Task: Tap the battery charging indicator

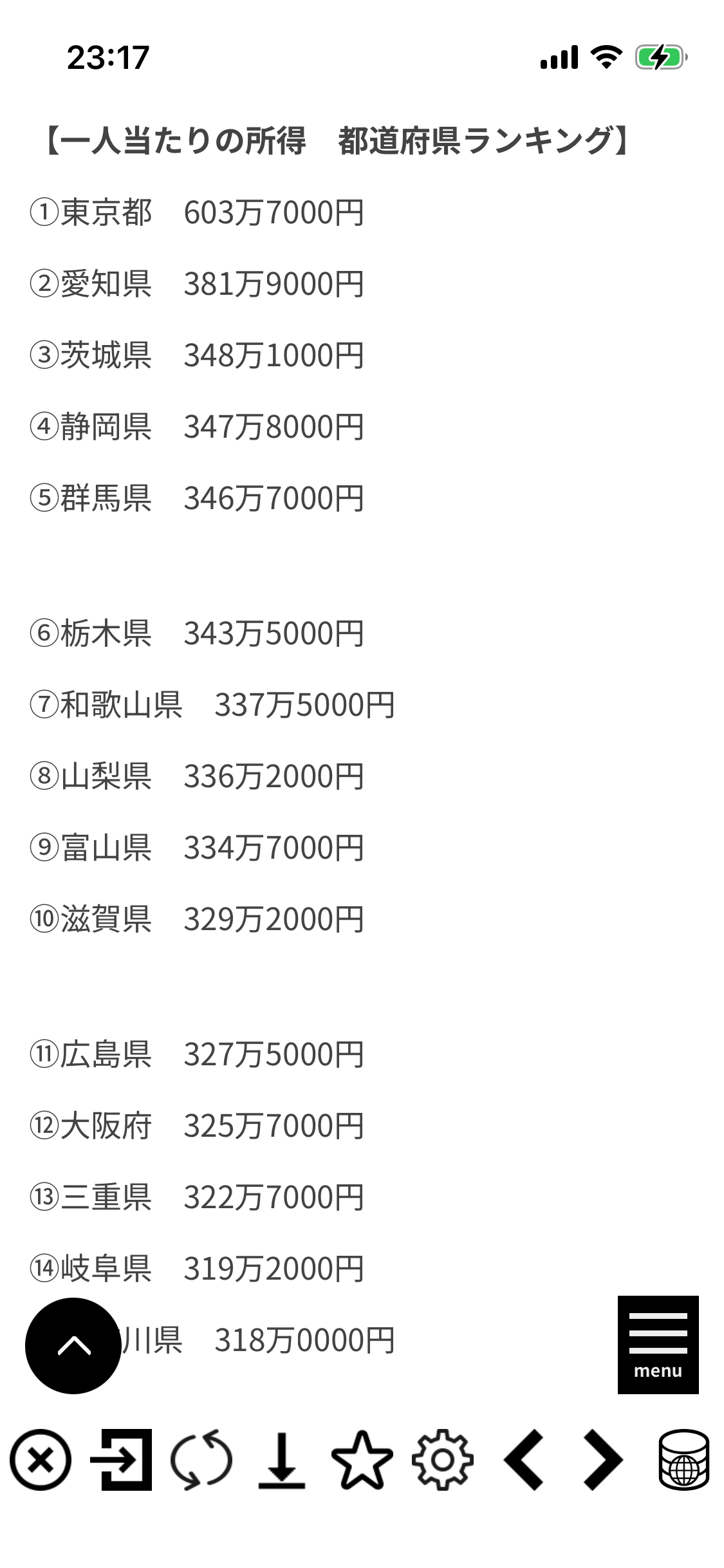Action: (x=659, y=58)
